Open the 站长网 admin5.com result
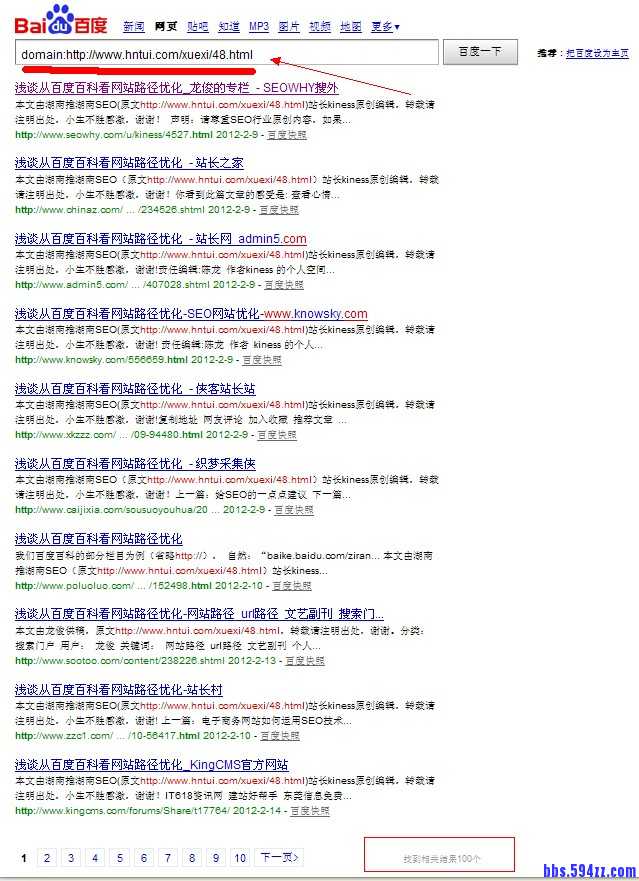This screenshot has height=881, width=639. [160, 239]
